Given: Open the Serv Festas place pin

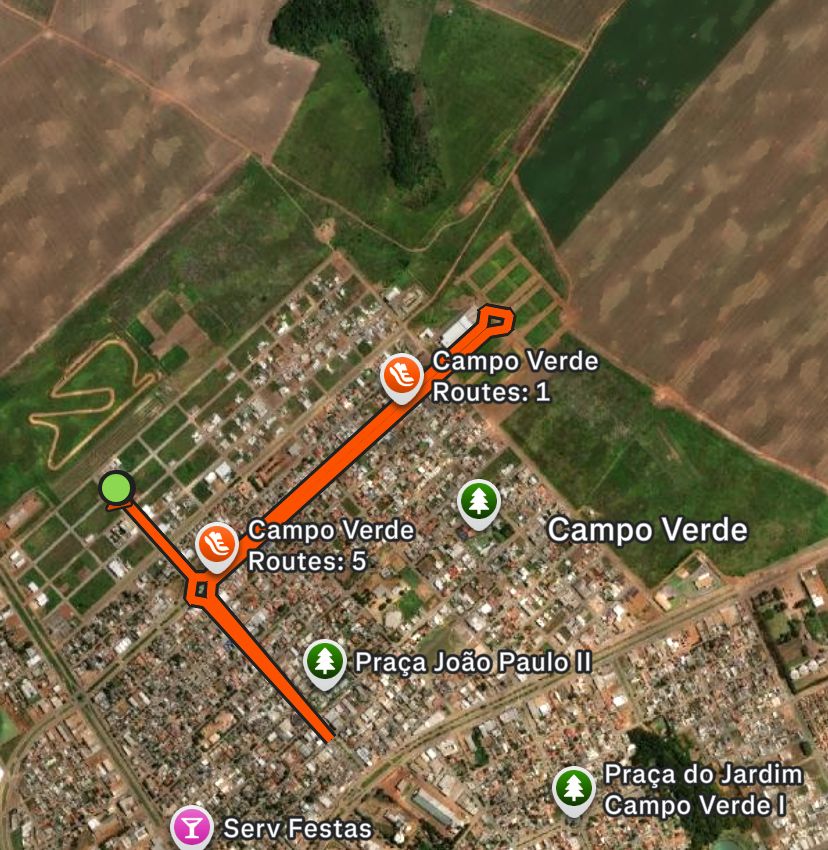Looking at the screenshot, I should 191,828.
